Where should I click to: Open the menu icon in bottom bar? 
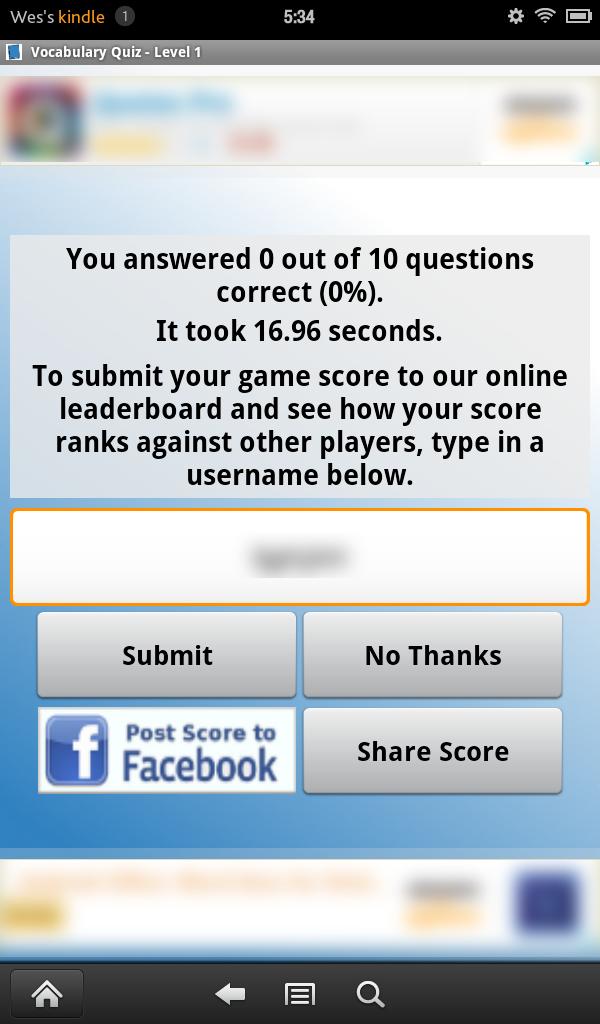coord(300,993)
